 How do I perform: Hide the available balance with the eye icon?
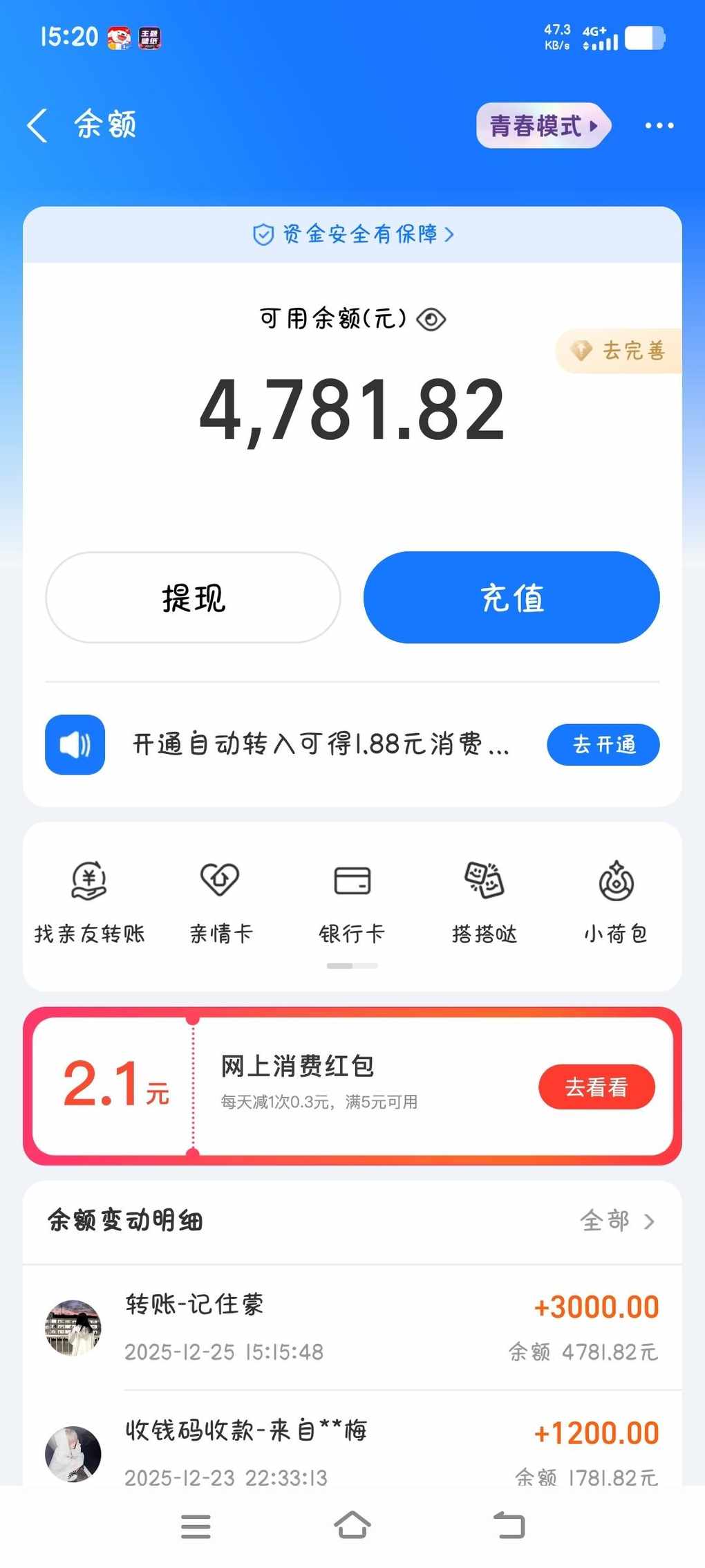(x=431, y=320)
